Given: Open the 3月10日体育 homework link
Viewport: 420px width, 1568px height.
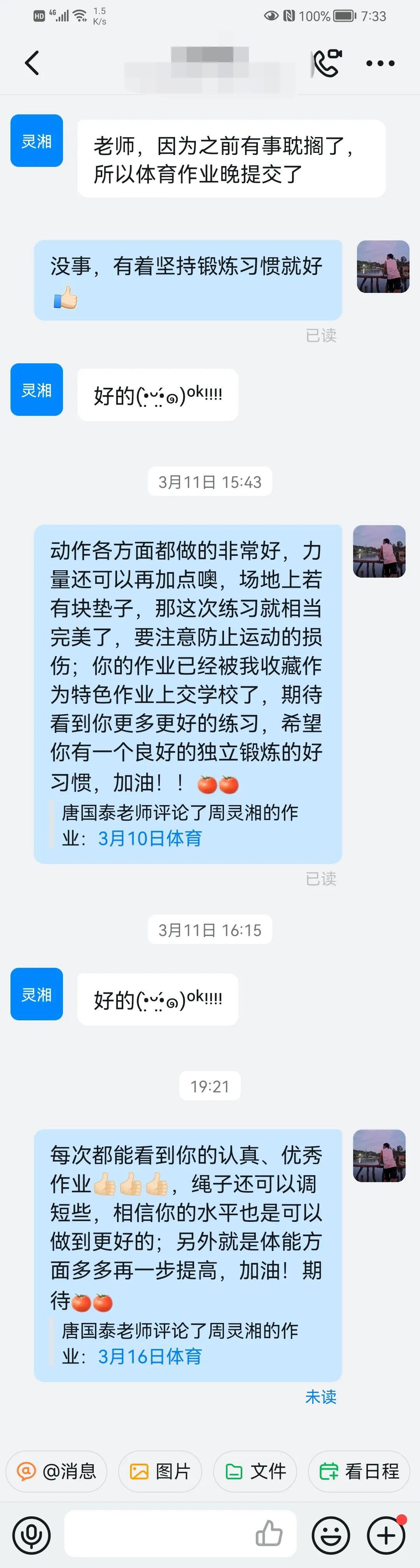Looking at the screenshot, I should 150,838.
